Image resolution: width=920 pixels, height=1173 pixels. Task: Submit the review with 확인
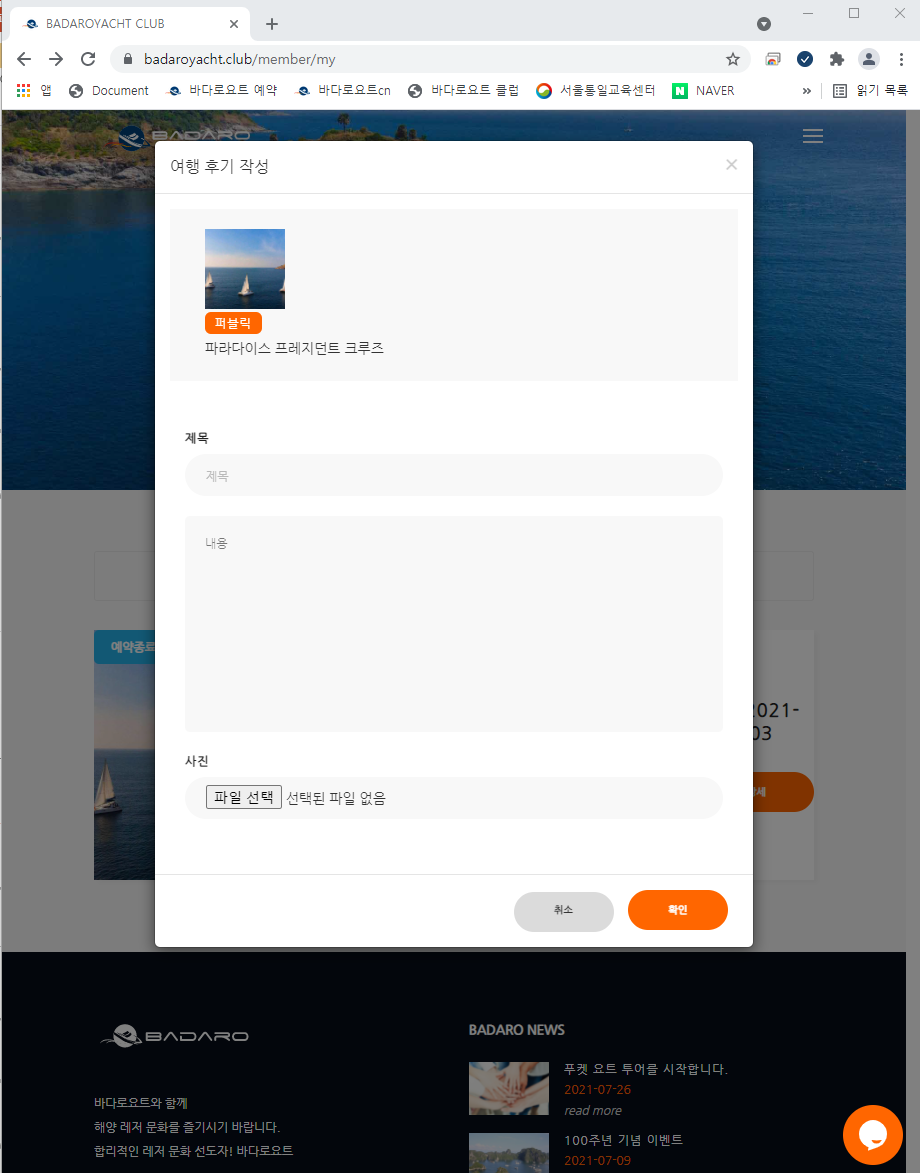(x=677, y=910)
